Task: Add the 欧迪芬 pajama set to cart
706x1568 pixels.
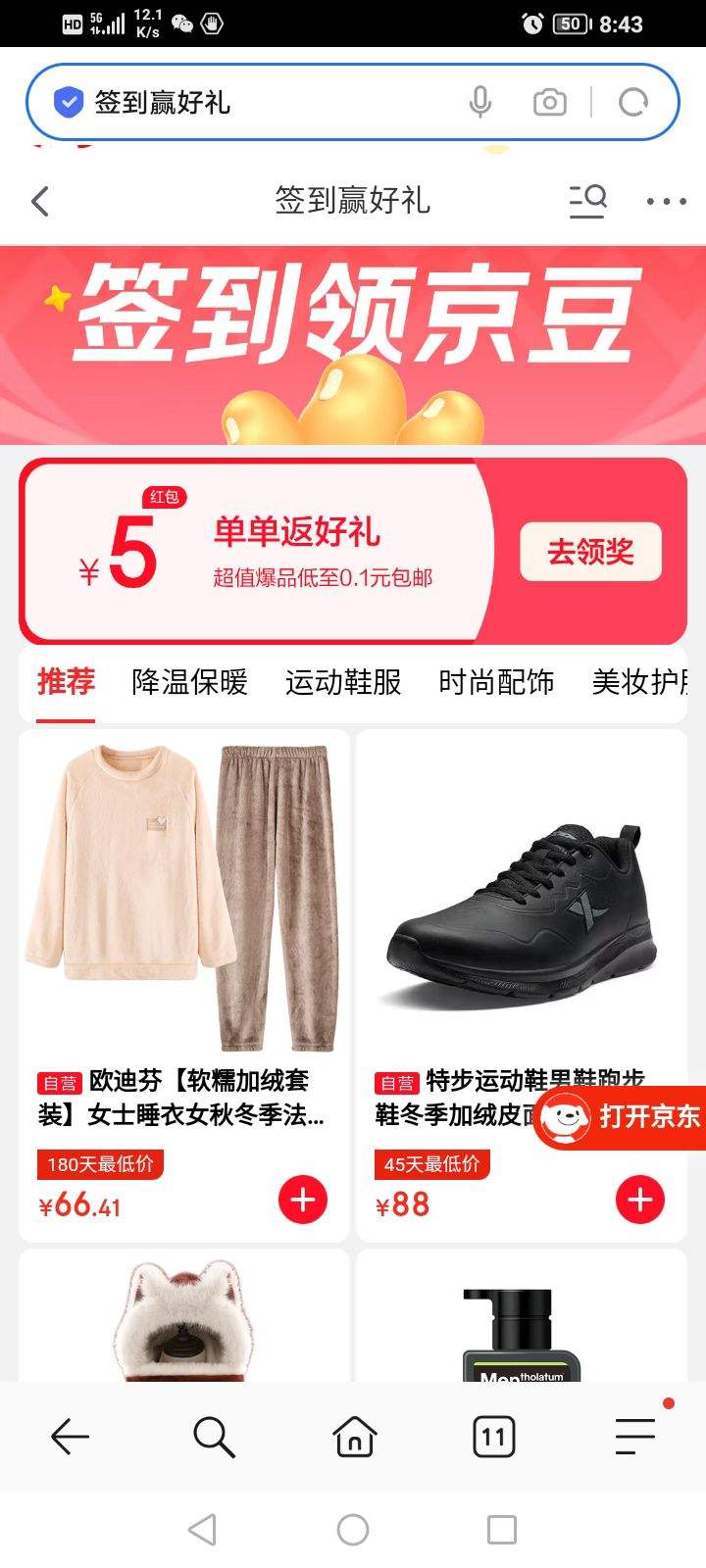Action: pos(303,1199)
